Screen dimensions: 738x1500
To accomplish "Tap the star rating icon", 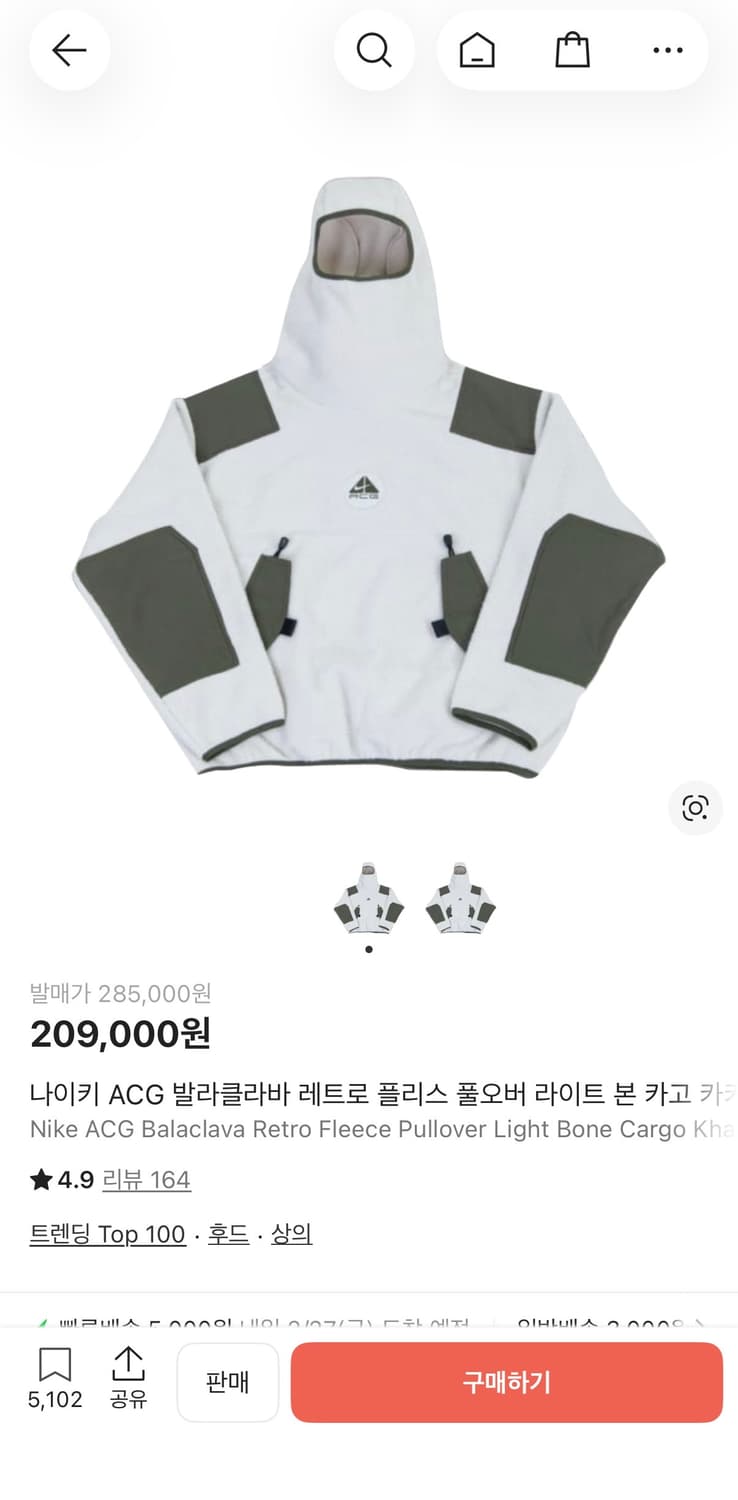I will point(40,1180).
